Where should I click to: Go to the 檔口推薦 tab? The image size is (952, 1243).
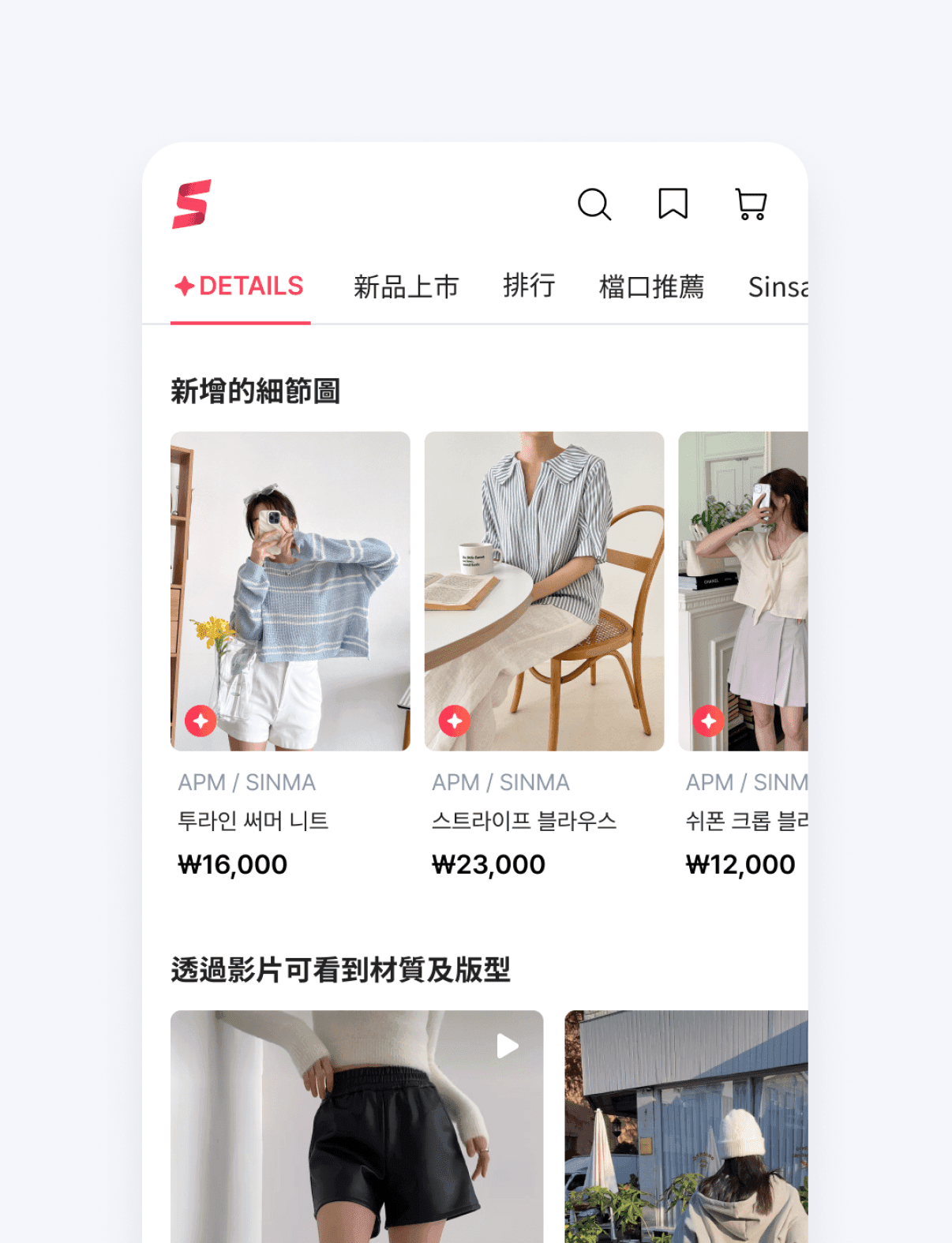[x=651, y=286]
